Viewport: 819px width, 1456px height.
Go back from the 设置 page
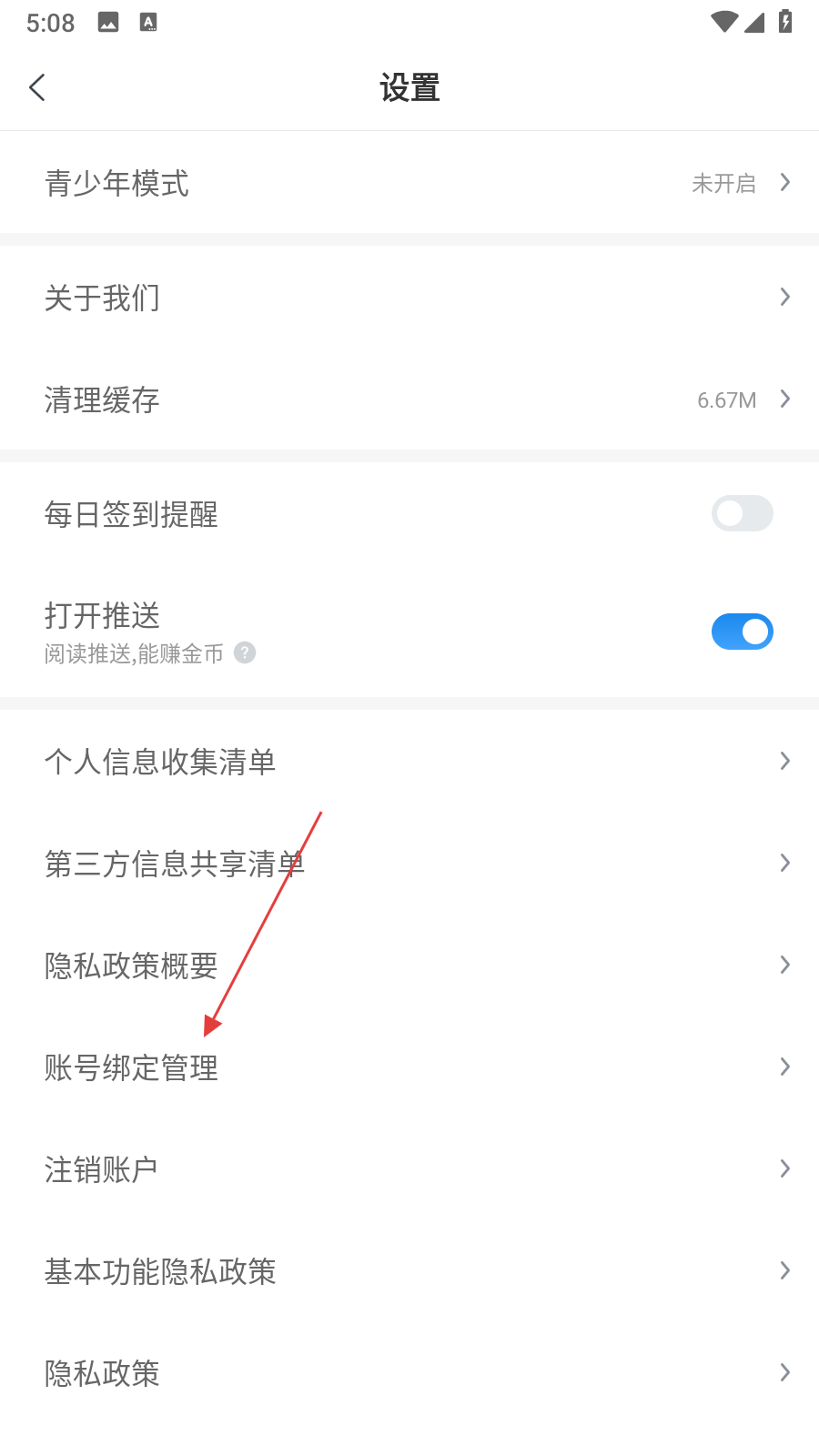(x=37, y=88)
